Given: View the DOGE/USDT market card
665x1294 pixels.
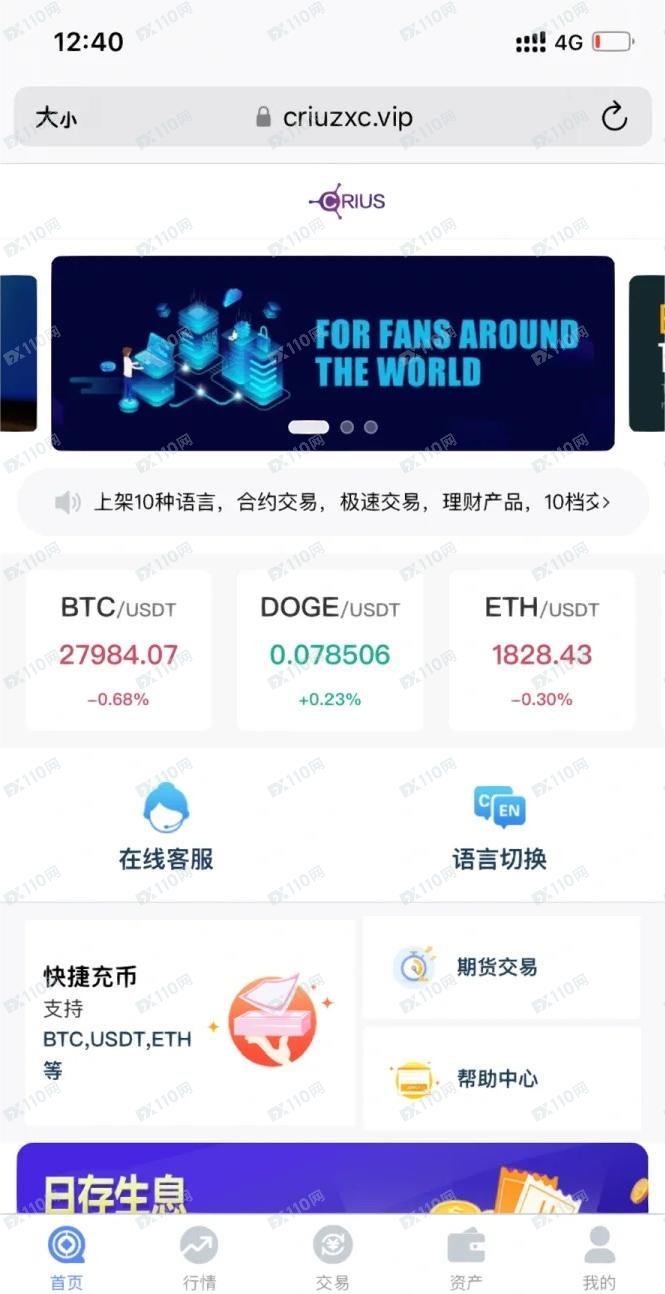Looking at the screenshot, I should pos(329,651).
